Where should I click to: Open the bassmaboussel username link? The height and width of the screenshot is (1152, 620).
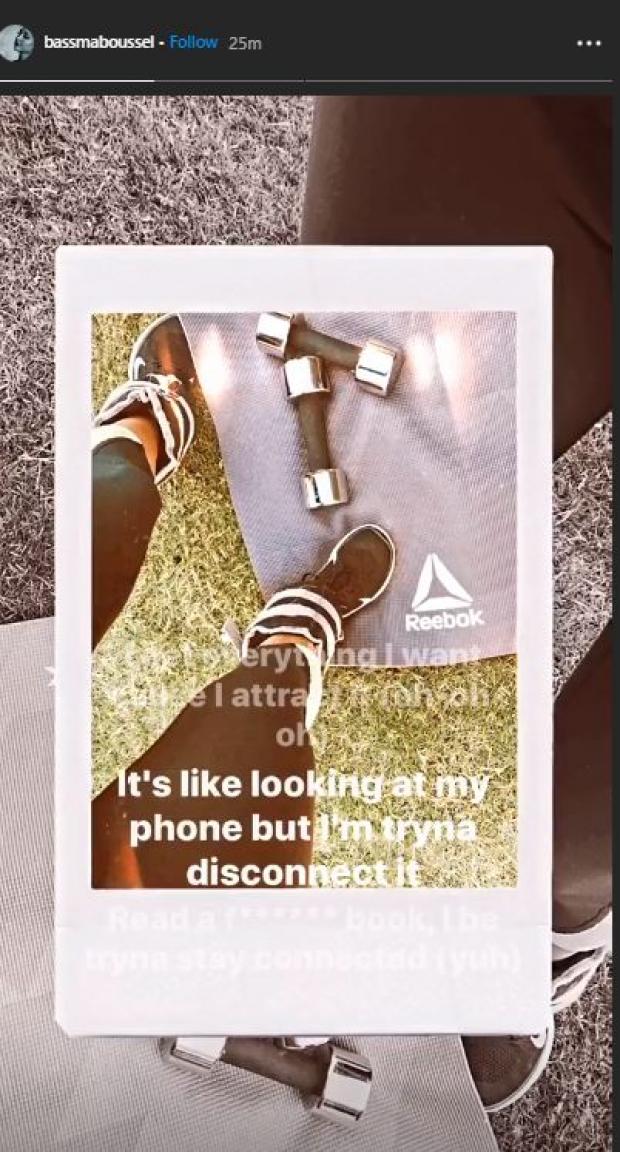click(101, 43)
